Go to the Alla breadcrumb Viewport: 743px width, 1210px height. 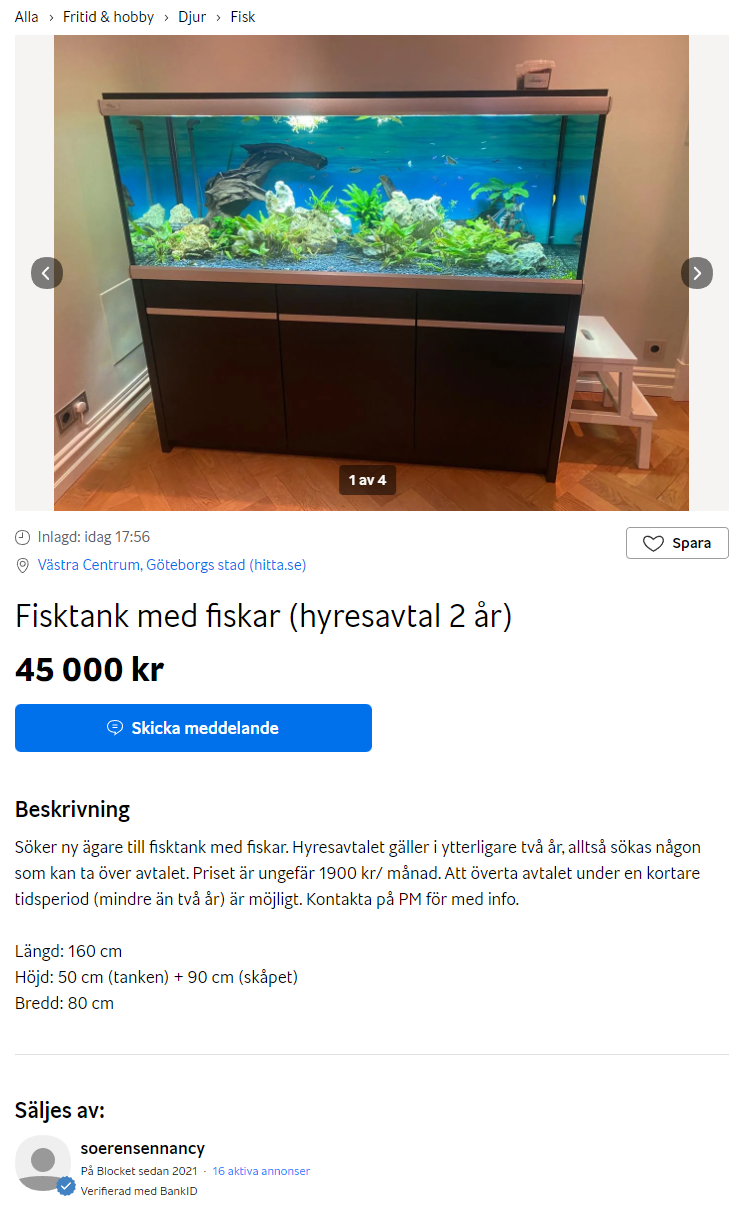click(27, 17)
